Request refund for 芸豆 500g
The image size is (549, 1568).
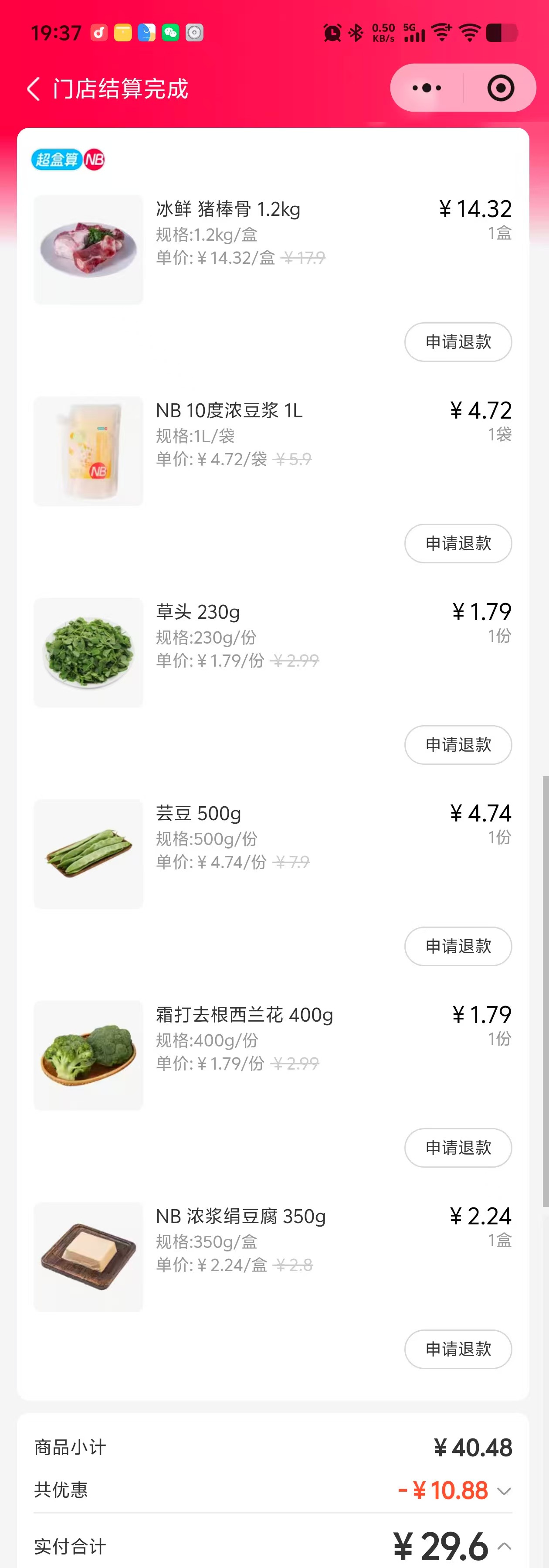coord(458,947)
